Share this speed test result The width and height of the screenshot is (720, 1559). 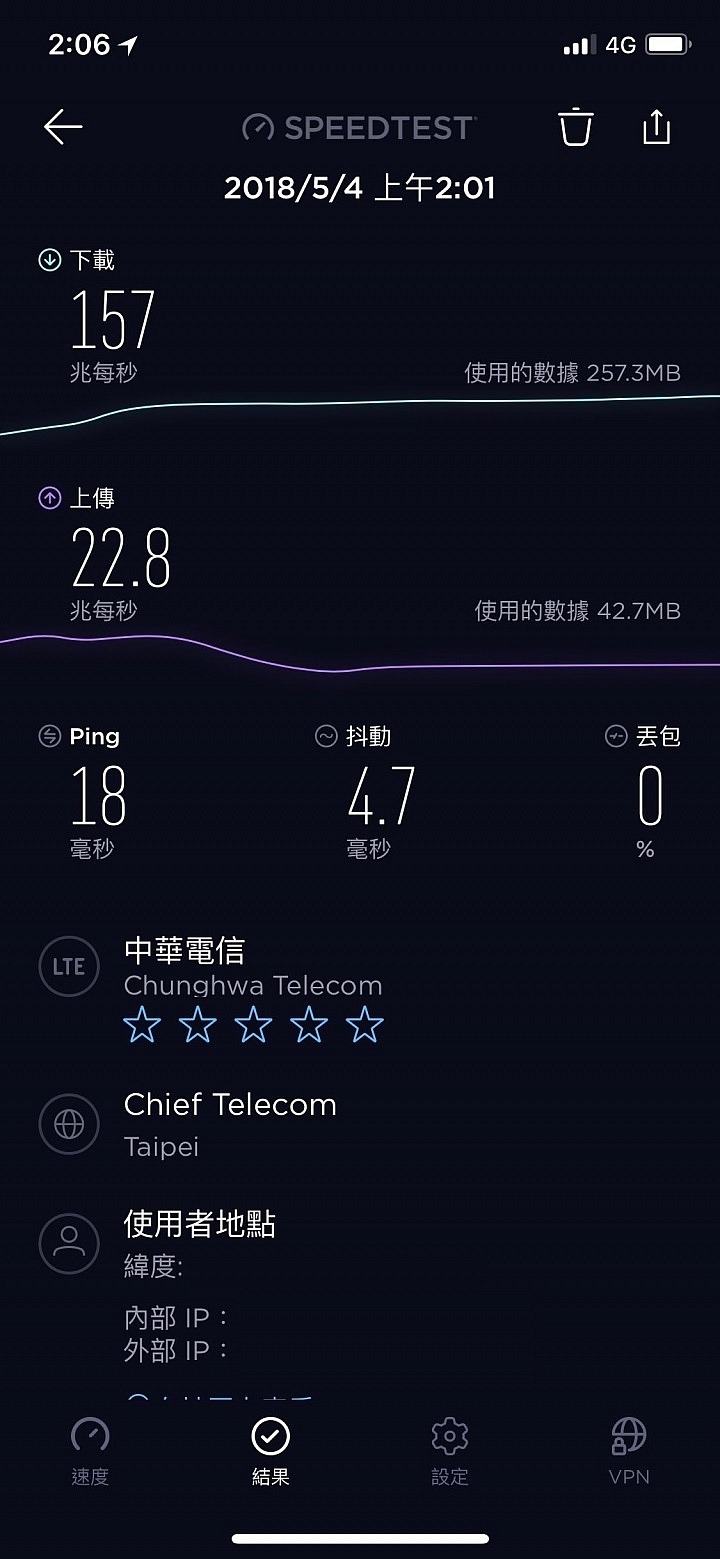click(656, 126)
